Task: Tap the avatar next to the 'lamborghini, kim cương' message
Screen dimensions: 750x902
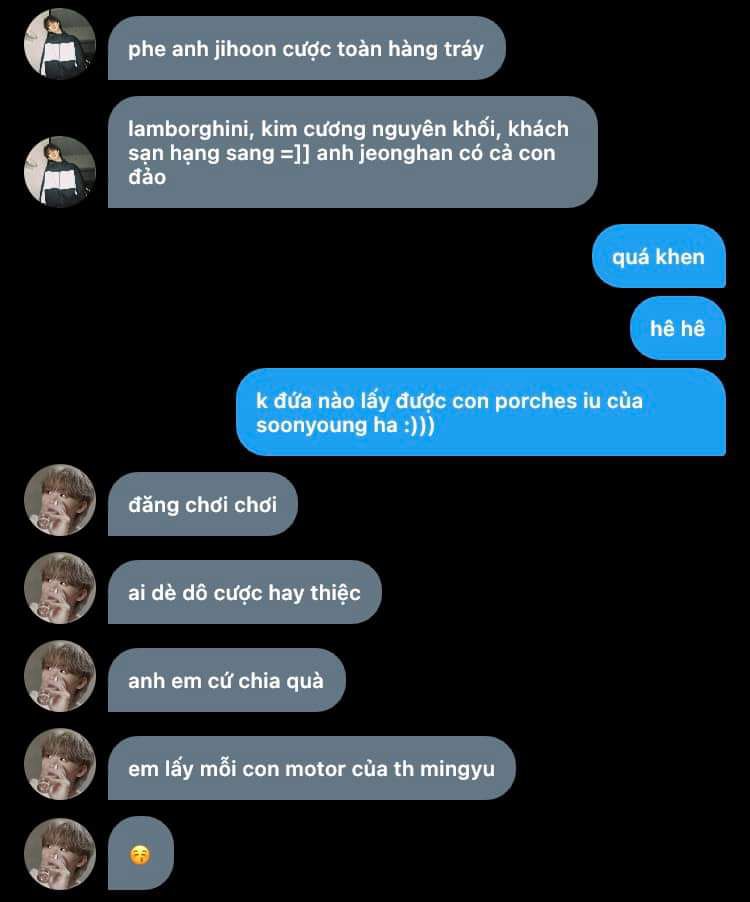Action: pos(60,171)
